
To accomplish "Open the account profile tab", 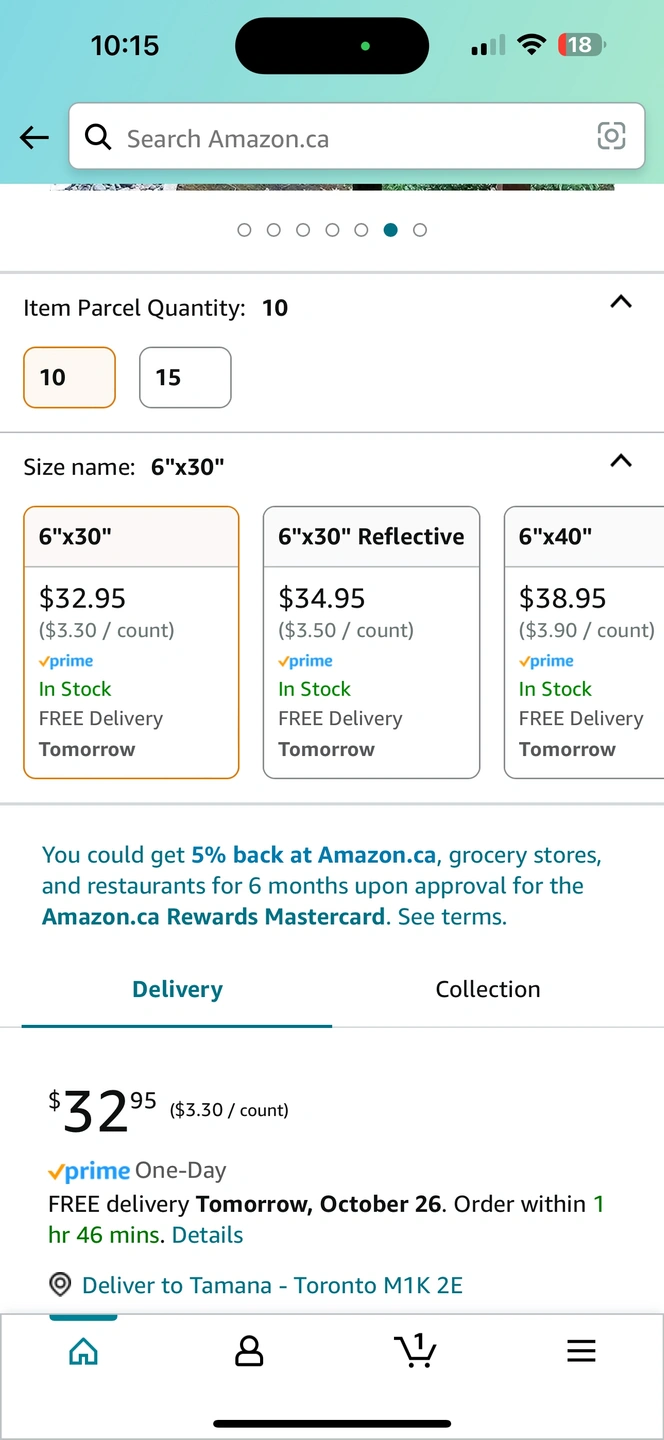I will pos(249,1352).
